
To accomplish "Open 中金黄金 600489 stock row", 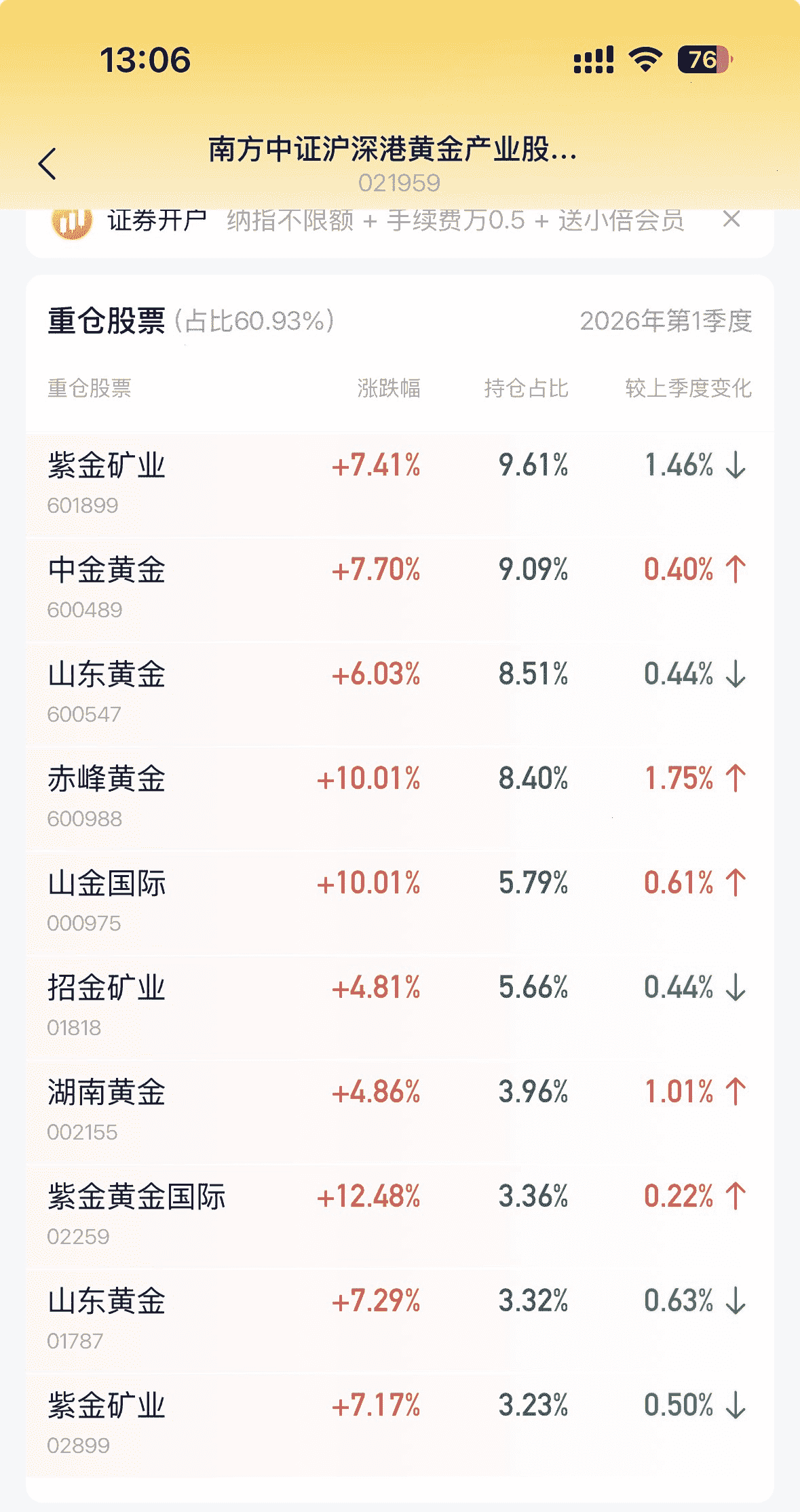I will (x=400, y=589).
